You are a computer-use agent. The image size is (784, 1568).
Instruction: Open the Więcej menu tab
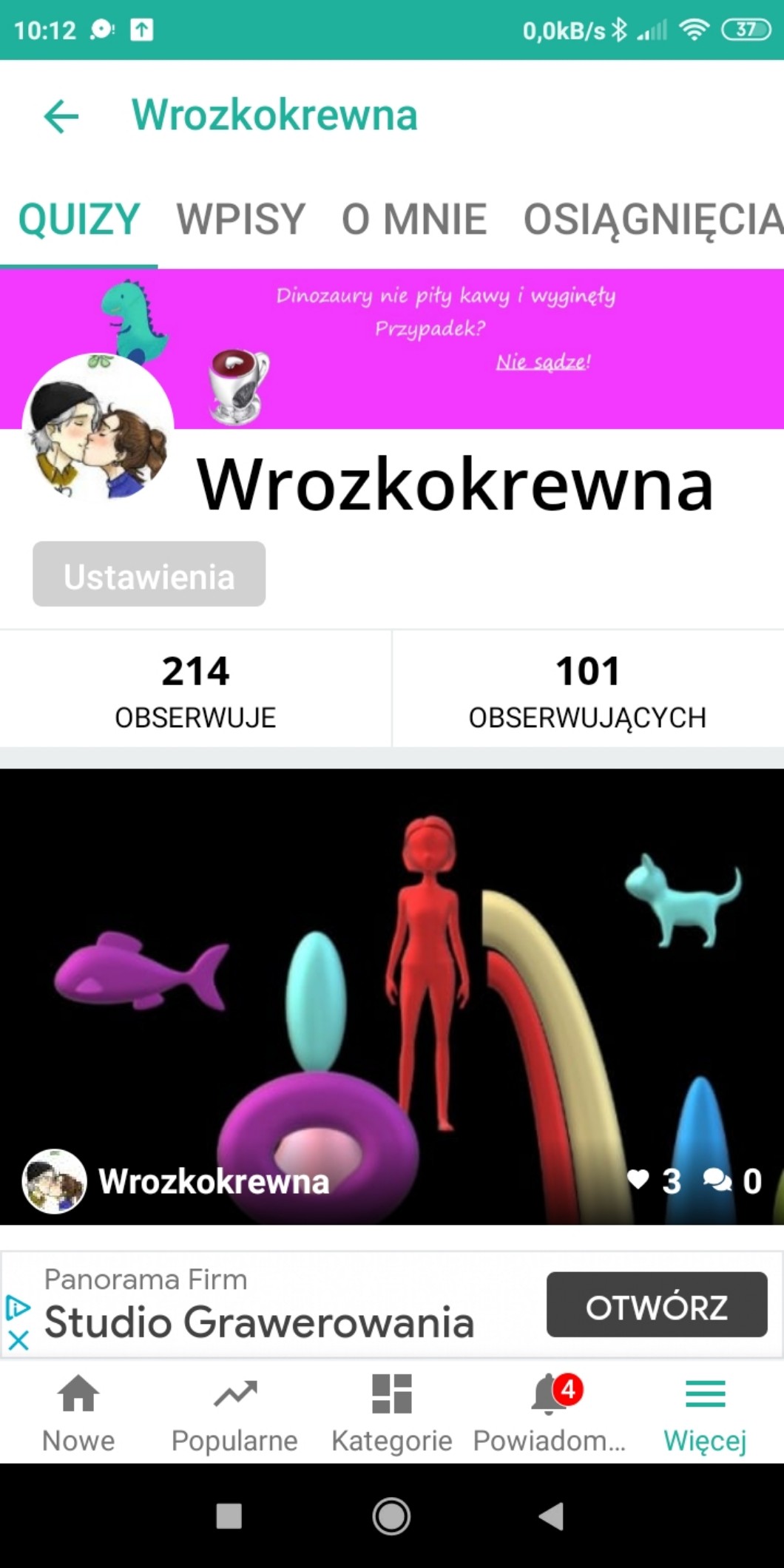coord(705,1412)
